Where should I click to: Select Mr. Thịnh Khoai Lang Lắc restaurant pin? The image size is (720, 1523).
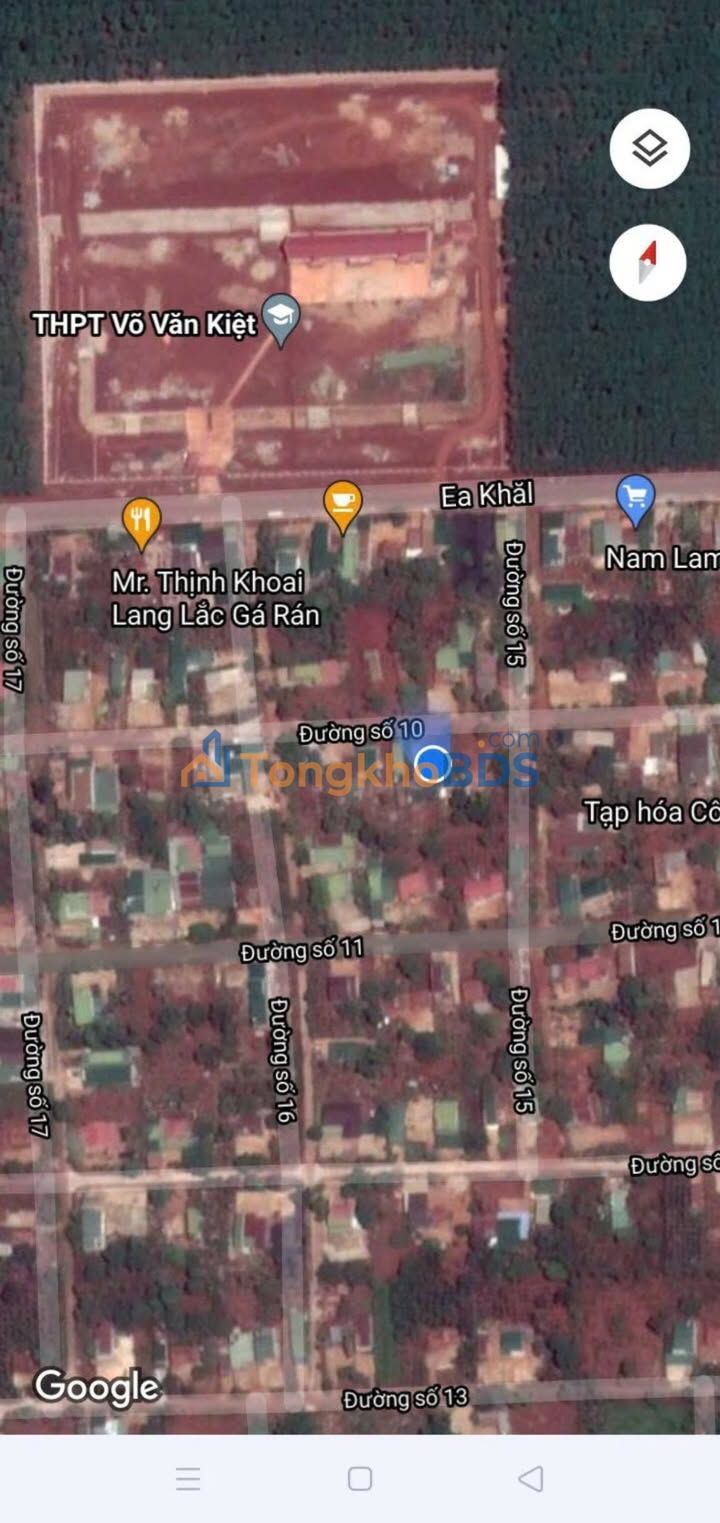pos(141,522)
